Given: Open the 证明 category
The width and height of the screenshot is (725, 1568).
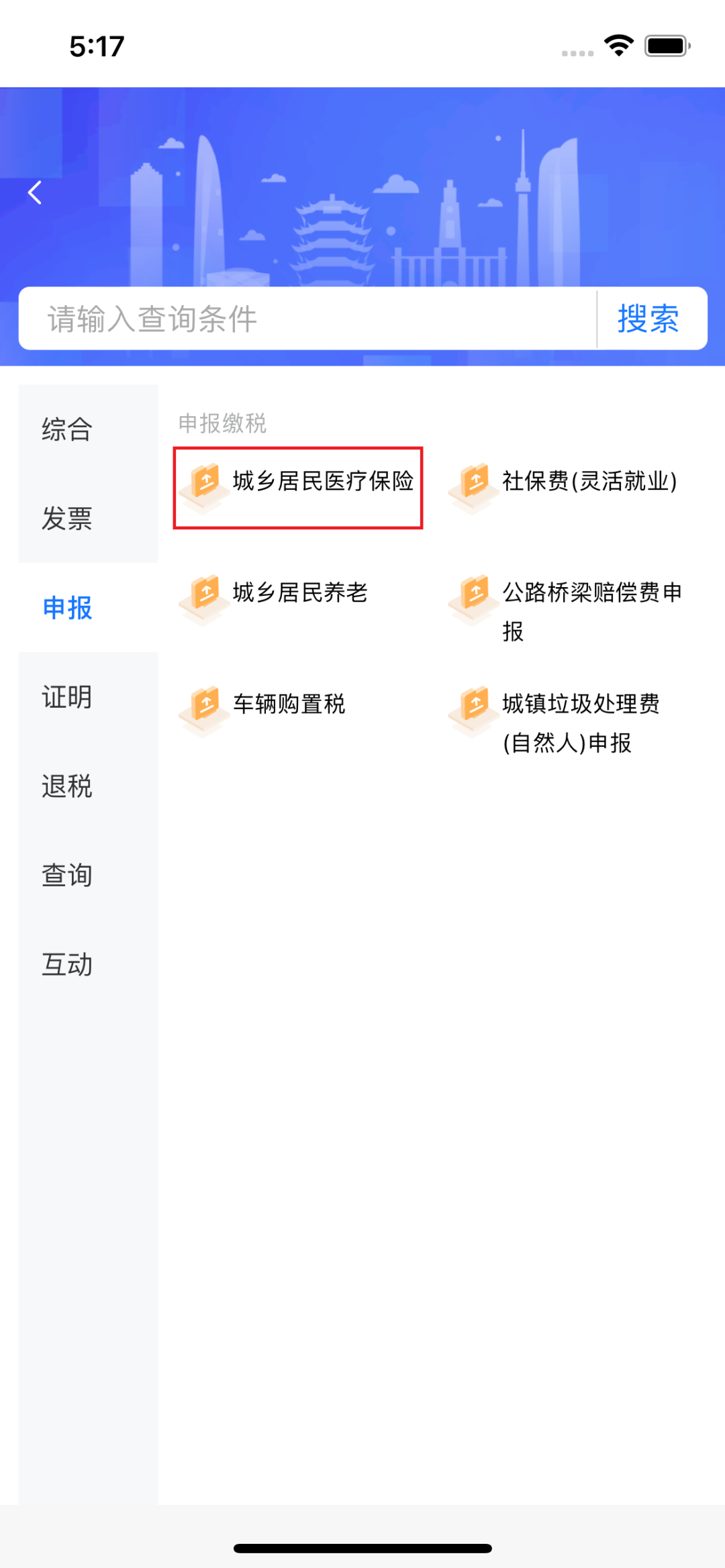Looking at the screenshot, I should pos(67,697).
